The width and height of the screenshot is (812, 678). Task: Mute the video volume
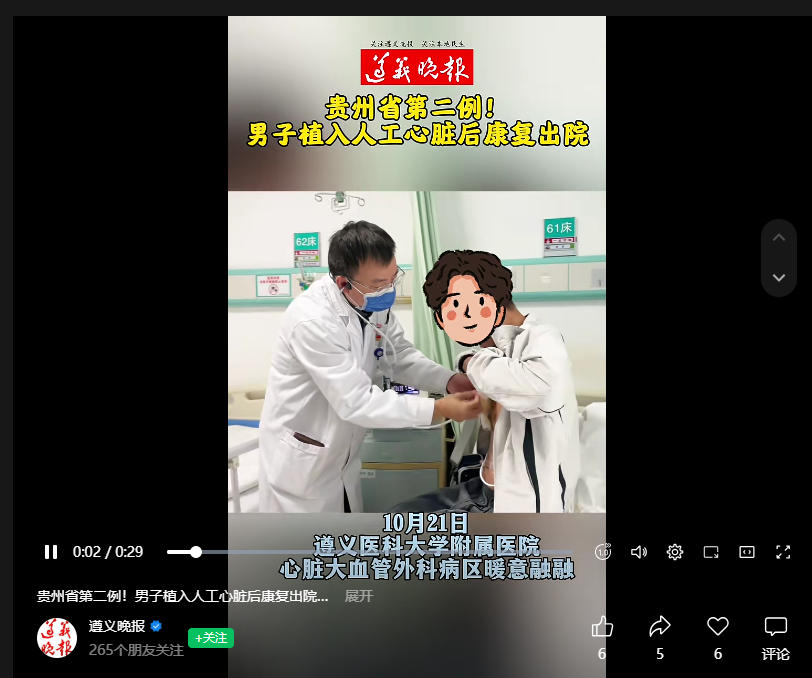639,552
